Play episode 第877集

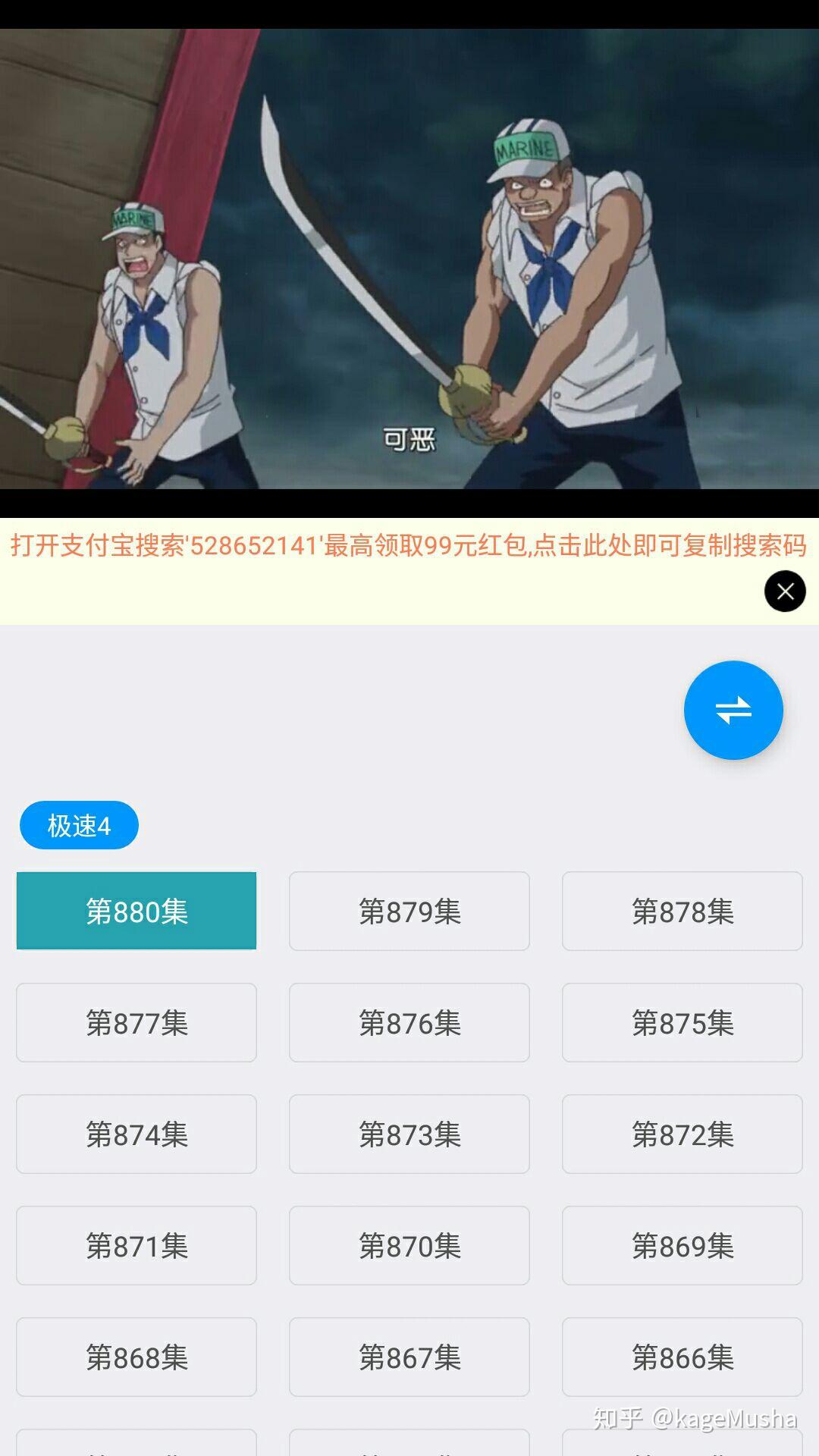tap(136, 1022)
